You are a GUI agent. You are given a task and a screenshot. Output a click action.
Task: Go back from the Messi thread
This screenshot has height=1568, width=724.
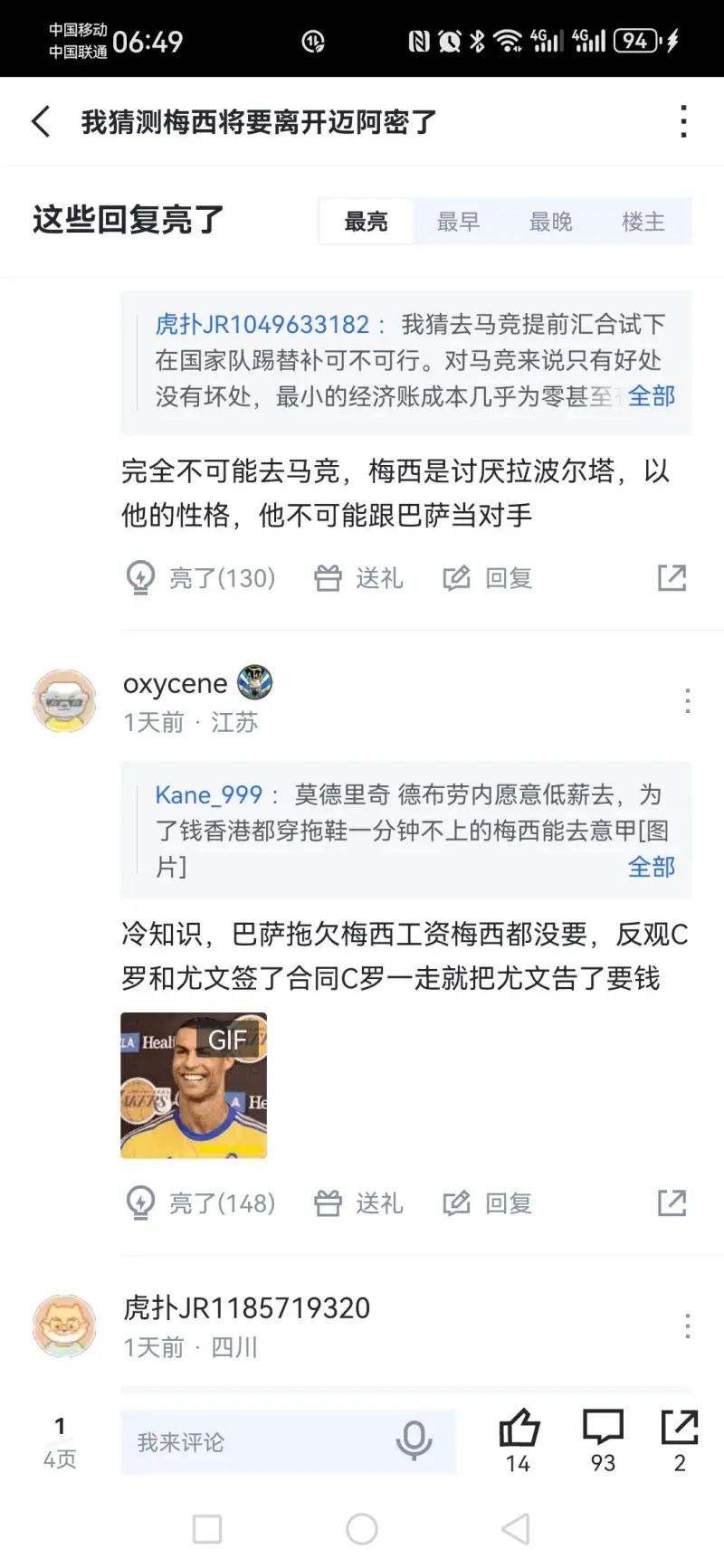[41, 121]
